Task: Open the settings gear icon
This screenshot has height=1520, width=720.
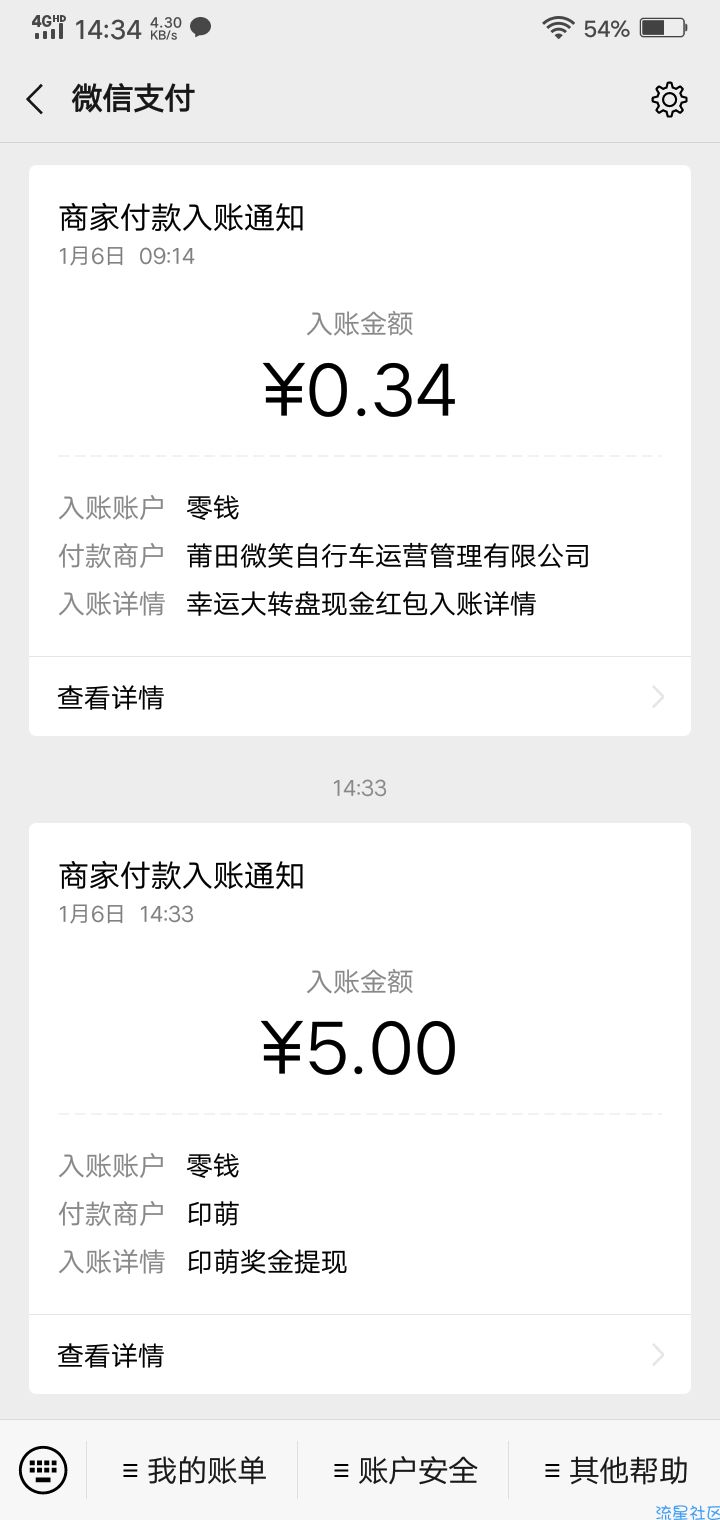Action: [x=669, y=99]
